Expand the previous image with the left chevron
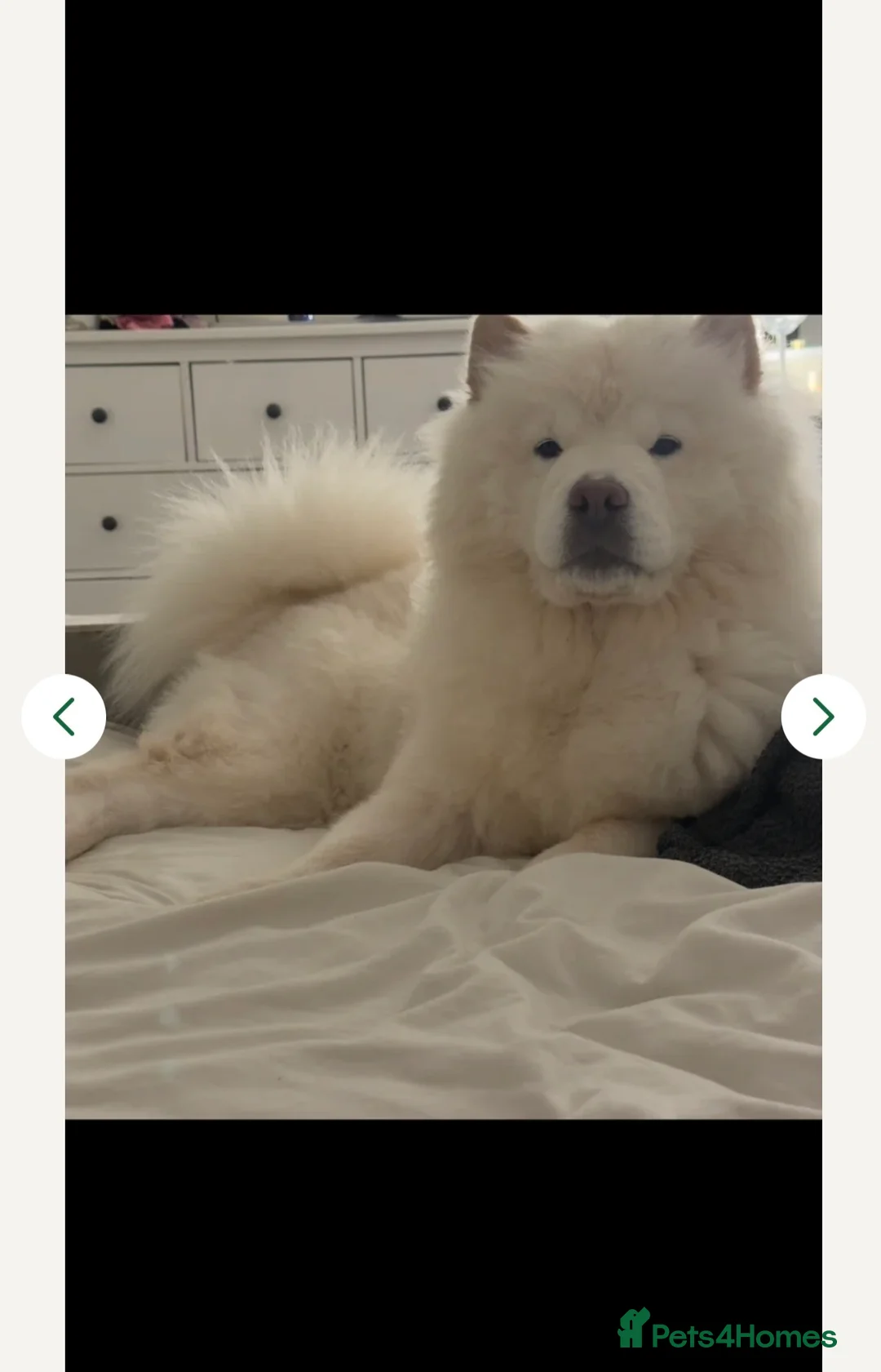 pos(64,716)
